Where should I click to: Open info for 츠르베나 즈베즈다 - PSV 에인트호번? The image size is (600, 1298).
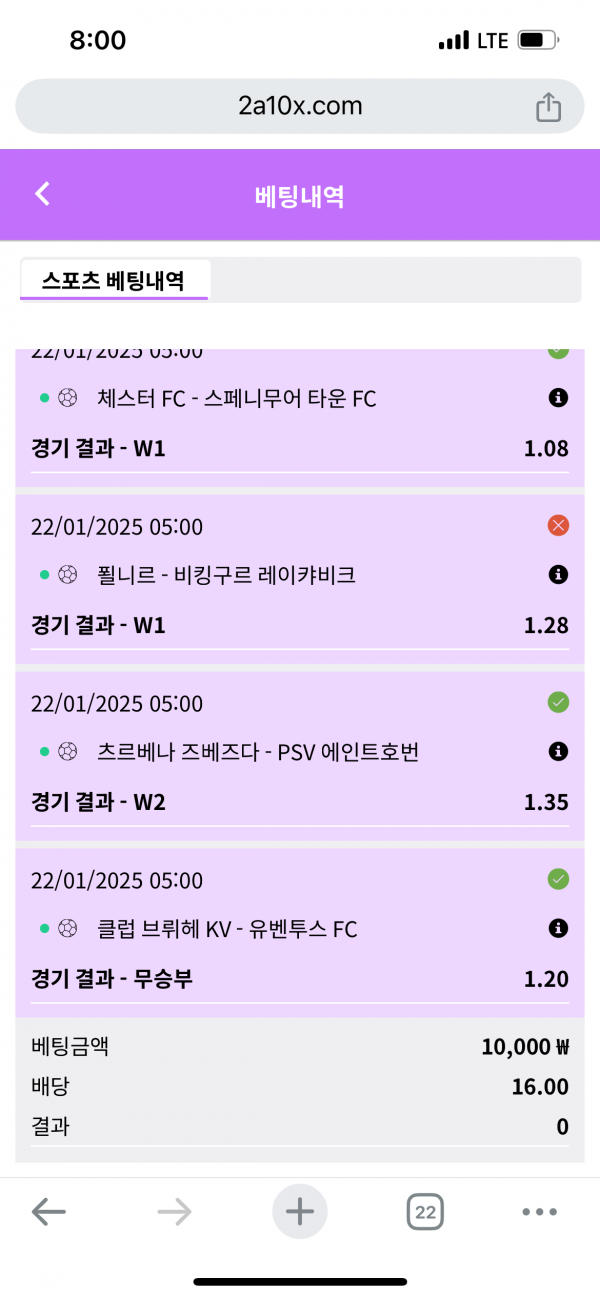558,751
